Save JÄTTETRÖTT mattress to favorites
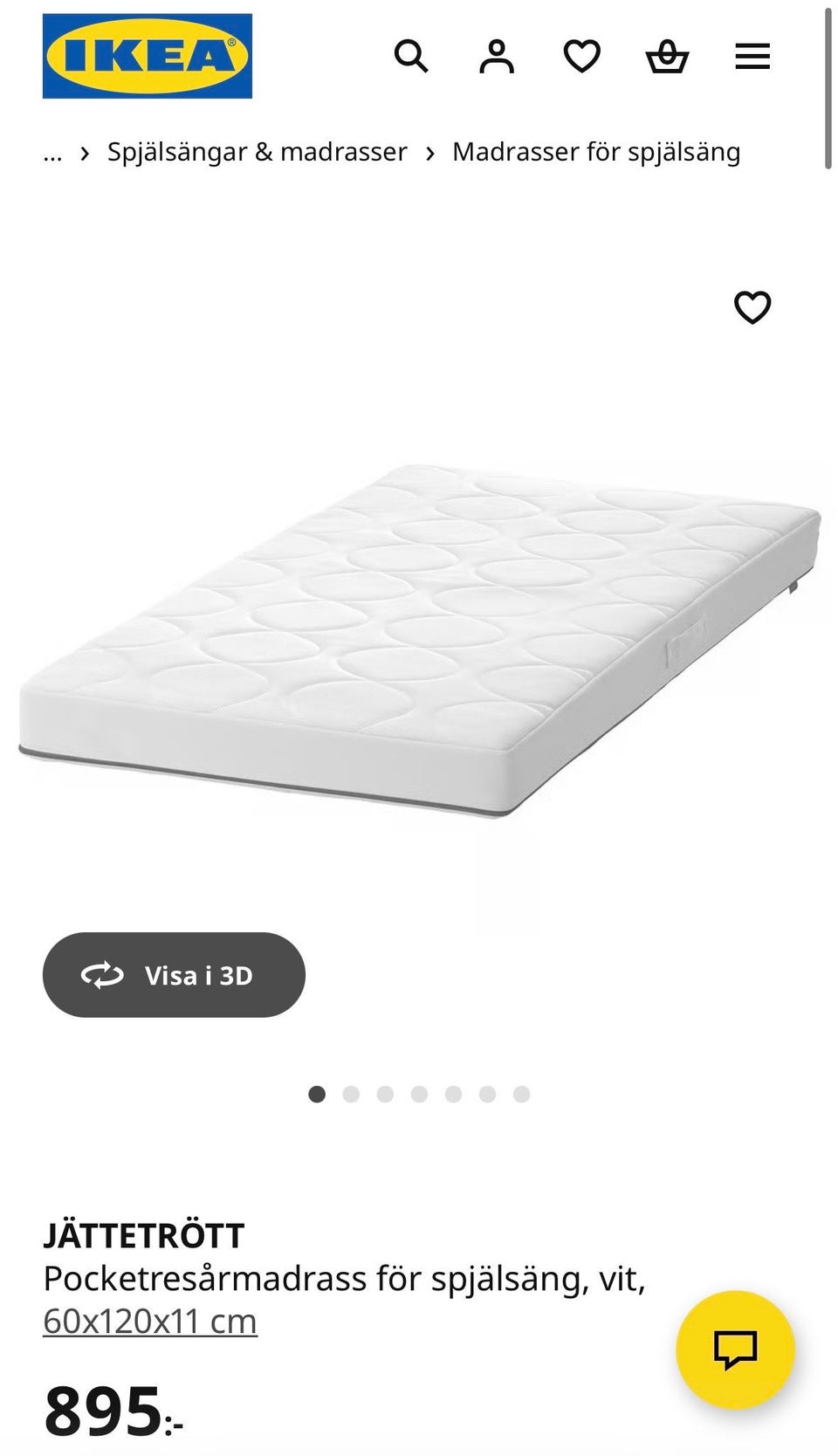Image resolution: width=838 pixels, height=1456 pixels. point(752,307)
